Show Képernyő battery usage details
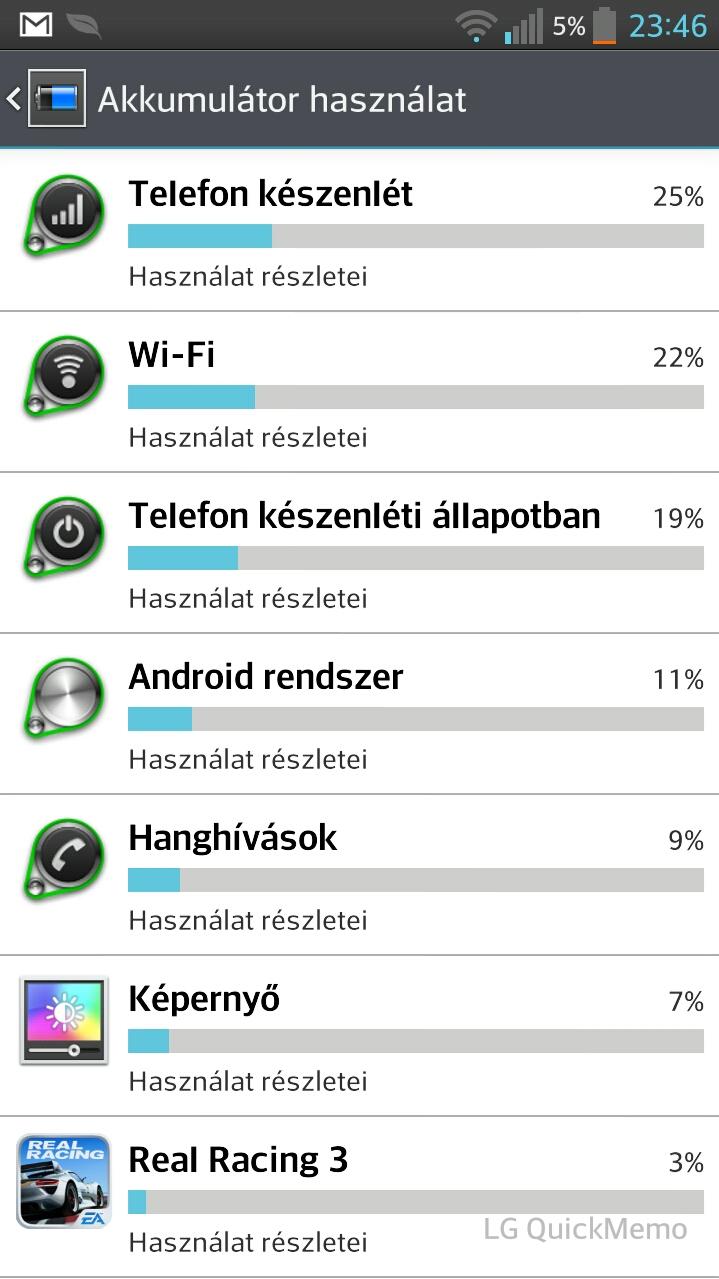Image resolution: width=719 pixels, height=1279 pixels. (x=360, y=1037)
